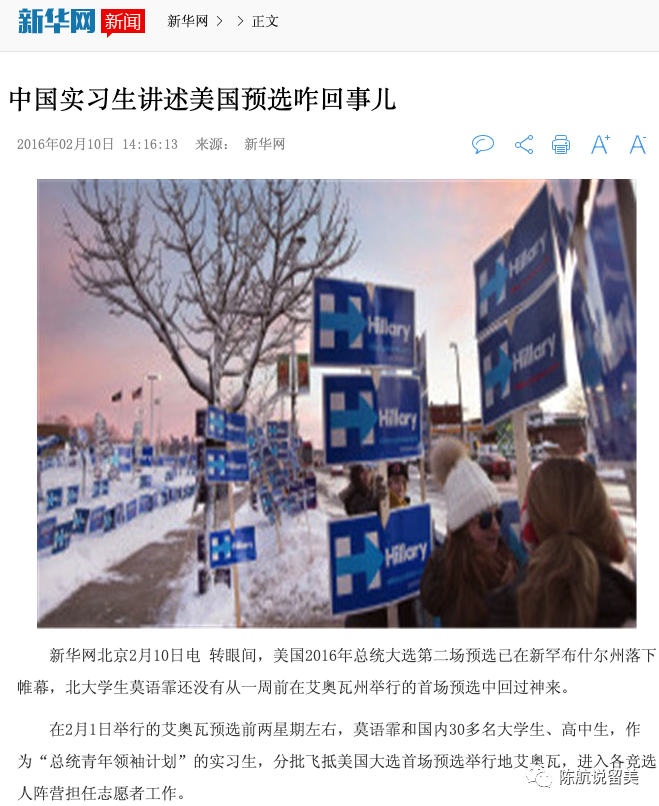659x806 pixels.
Task: Open the comments bubble icon
Action: (x=483, y=144)
